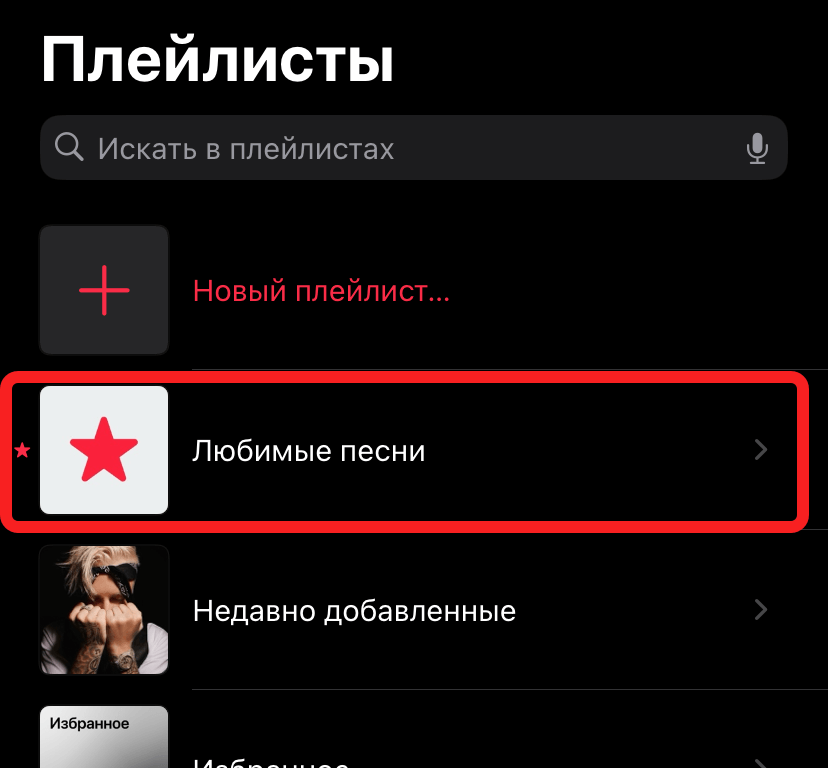This screenshot has height=768, width=828.
Task: Tap the microphone icon for voice search
Action: (757, 149)
